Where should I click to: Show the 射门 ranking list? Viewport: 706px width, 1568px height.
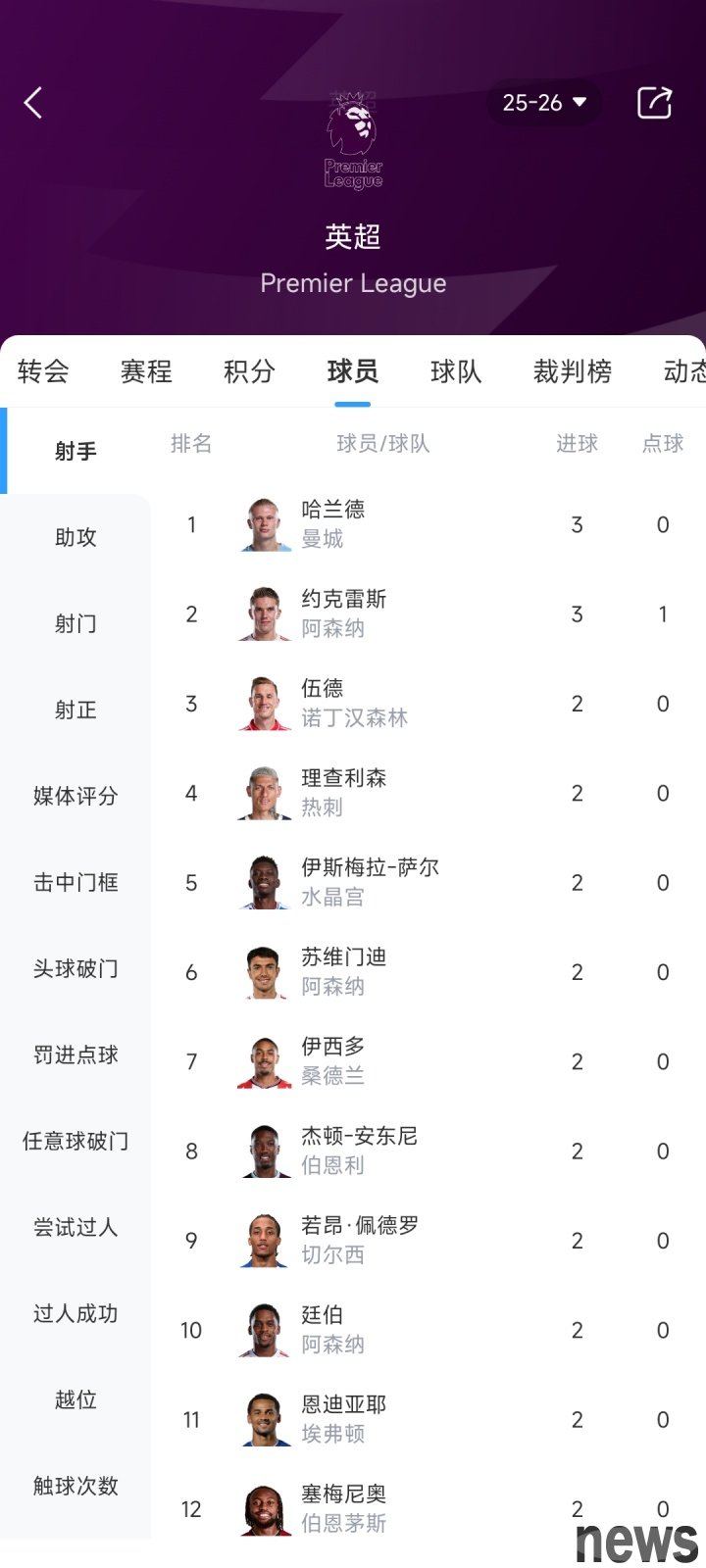[x=76, y=623]
